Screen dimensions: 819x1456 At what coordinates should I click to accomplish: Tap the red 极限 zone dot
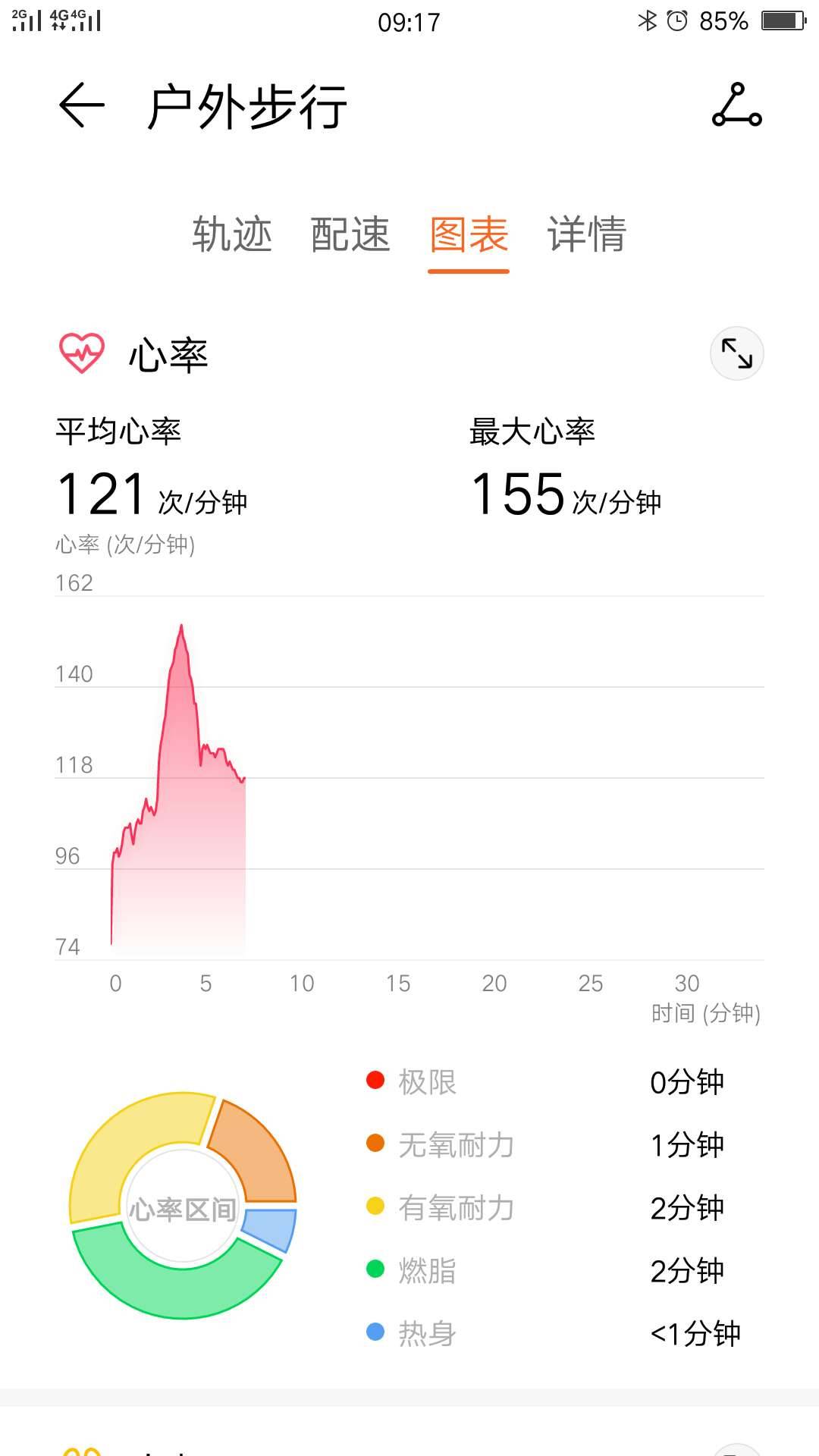point(375,1083)
